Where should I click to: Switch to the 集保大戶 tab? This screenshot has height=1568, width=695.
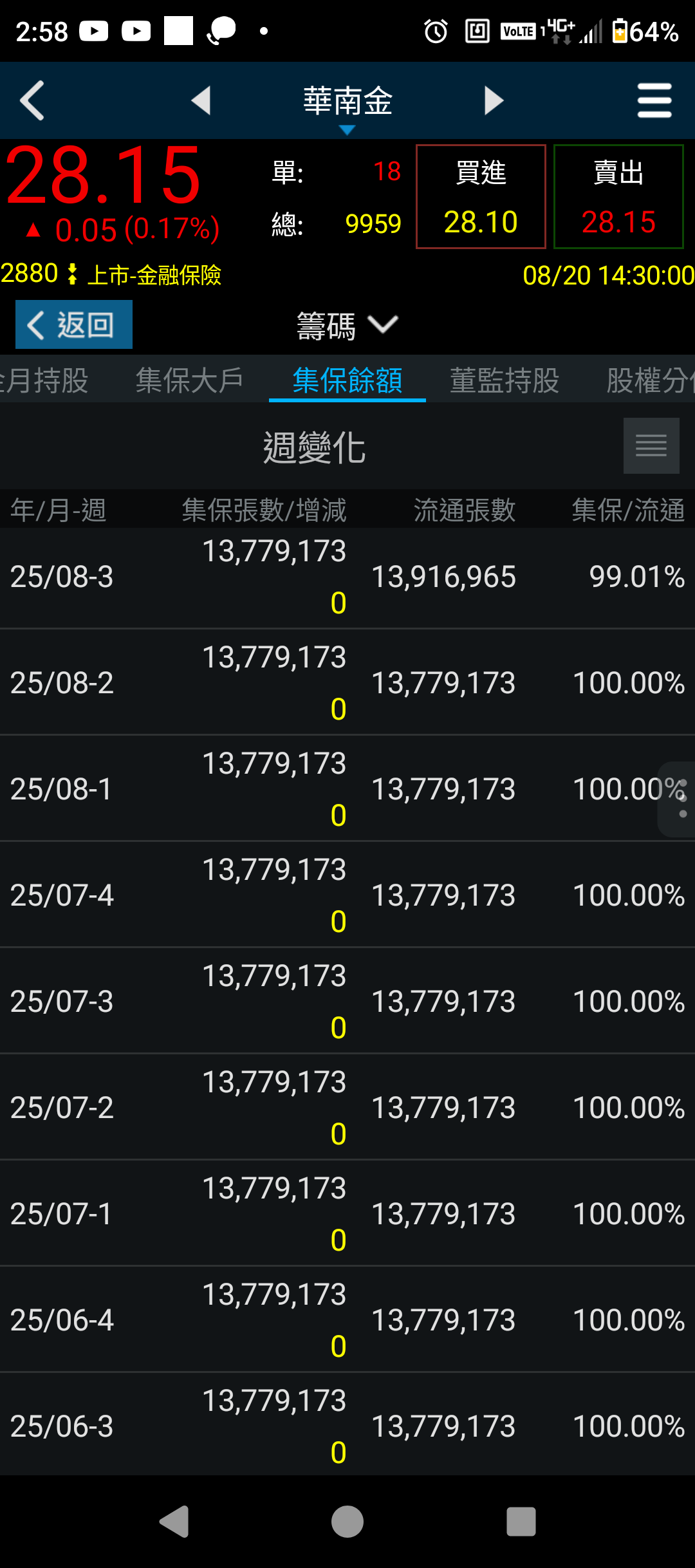pyautogui.click(x=189, y=380)
